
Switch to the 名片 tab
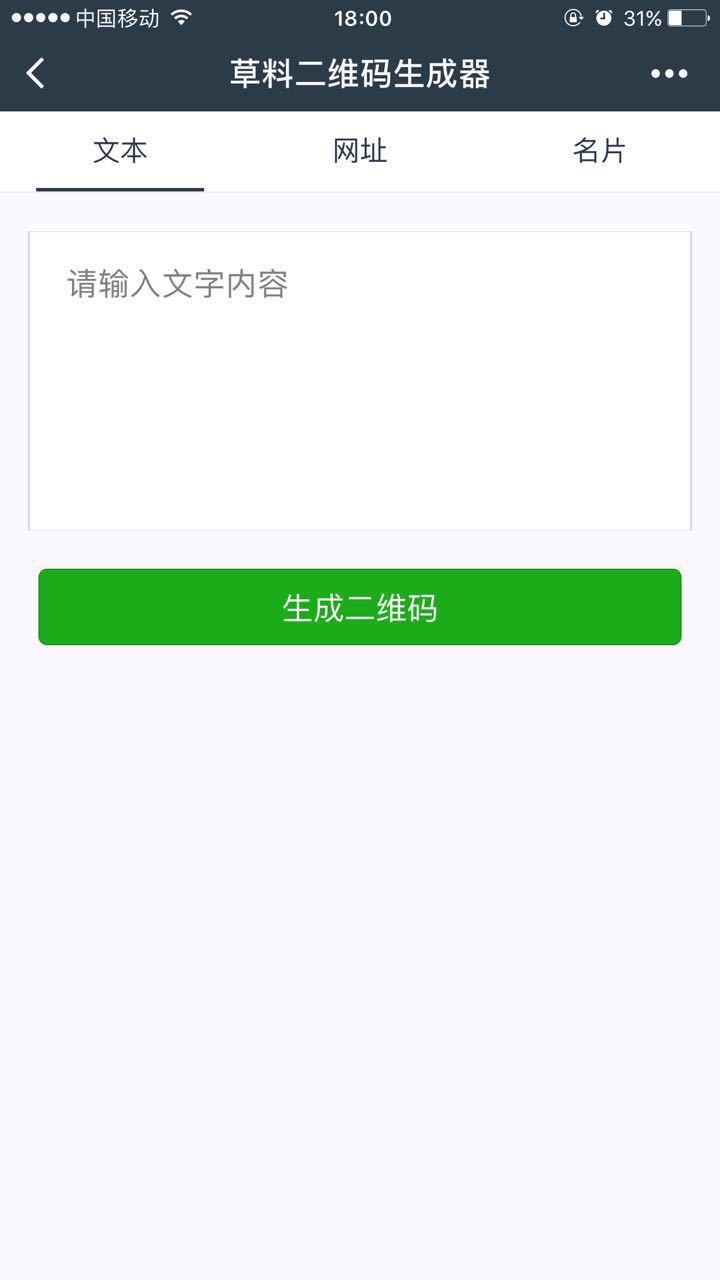coord(599,151)
